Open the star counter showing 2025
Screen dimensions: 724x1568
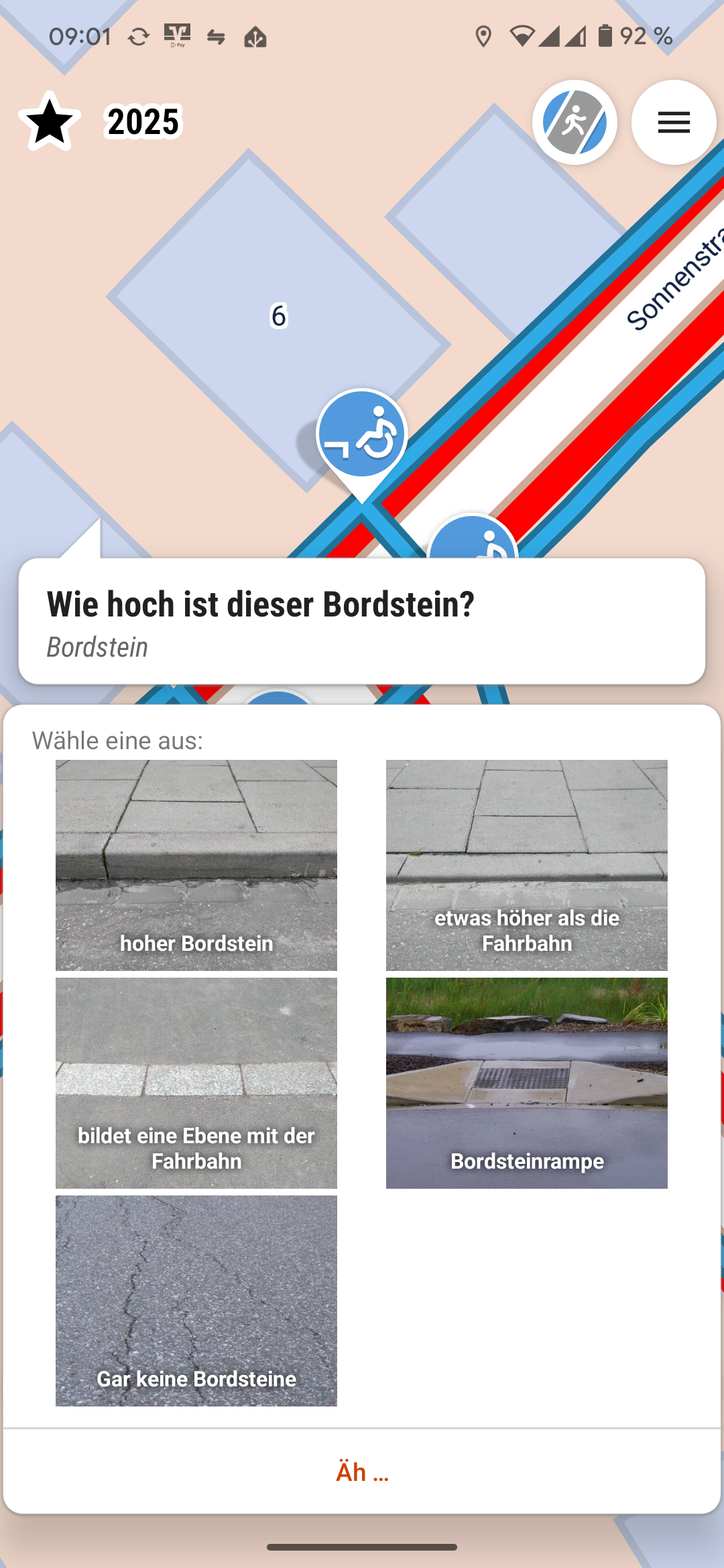(x=101, y=122)
